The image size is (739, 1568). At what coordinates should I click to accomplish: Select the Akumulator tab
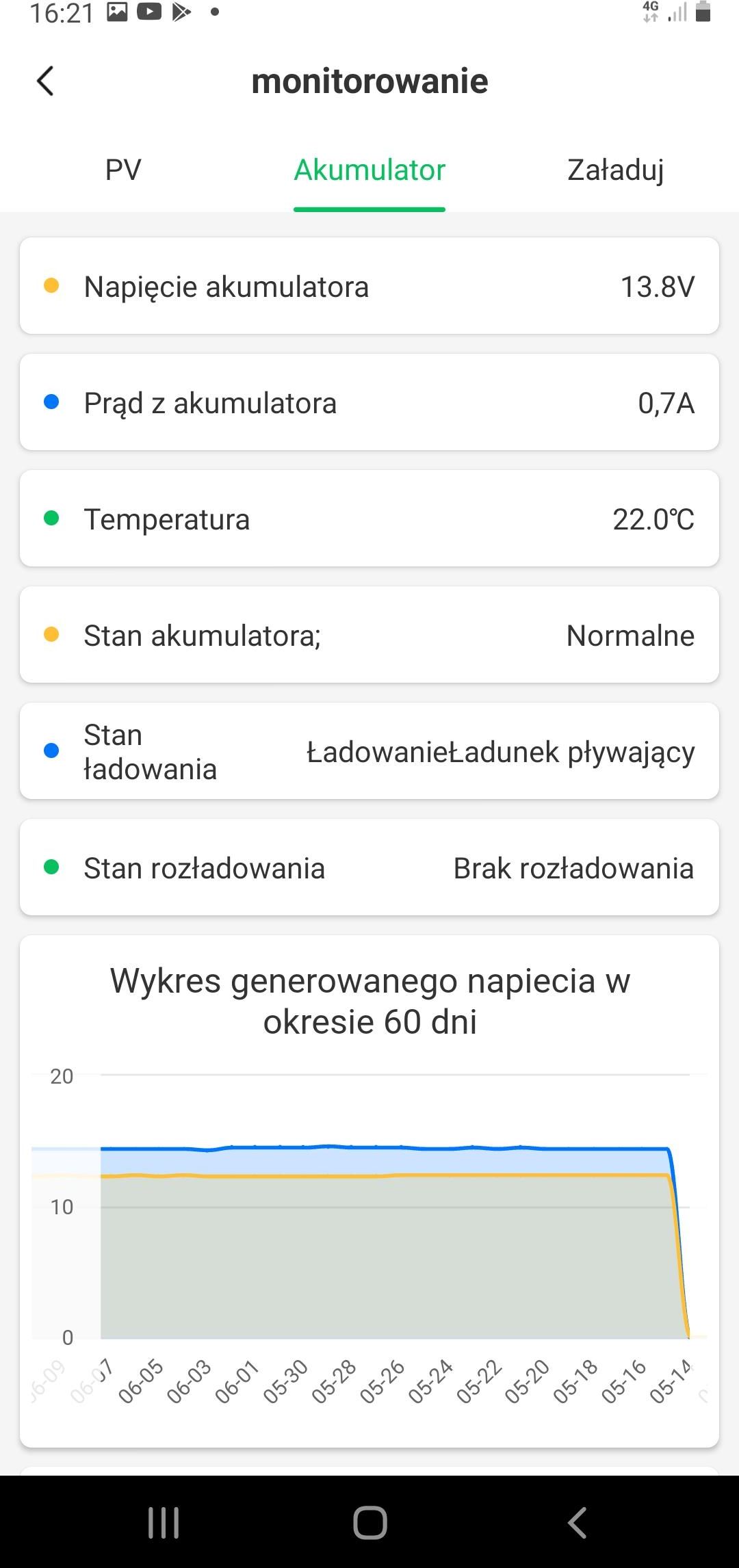click(x=369, y=170)
